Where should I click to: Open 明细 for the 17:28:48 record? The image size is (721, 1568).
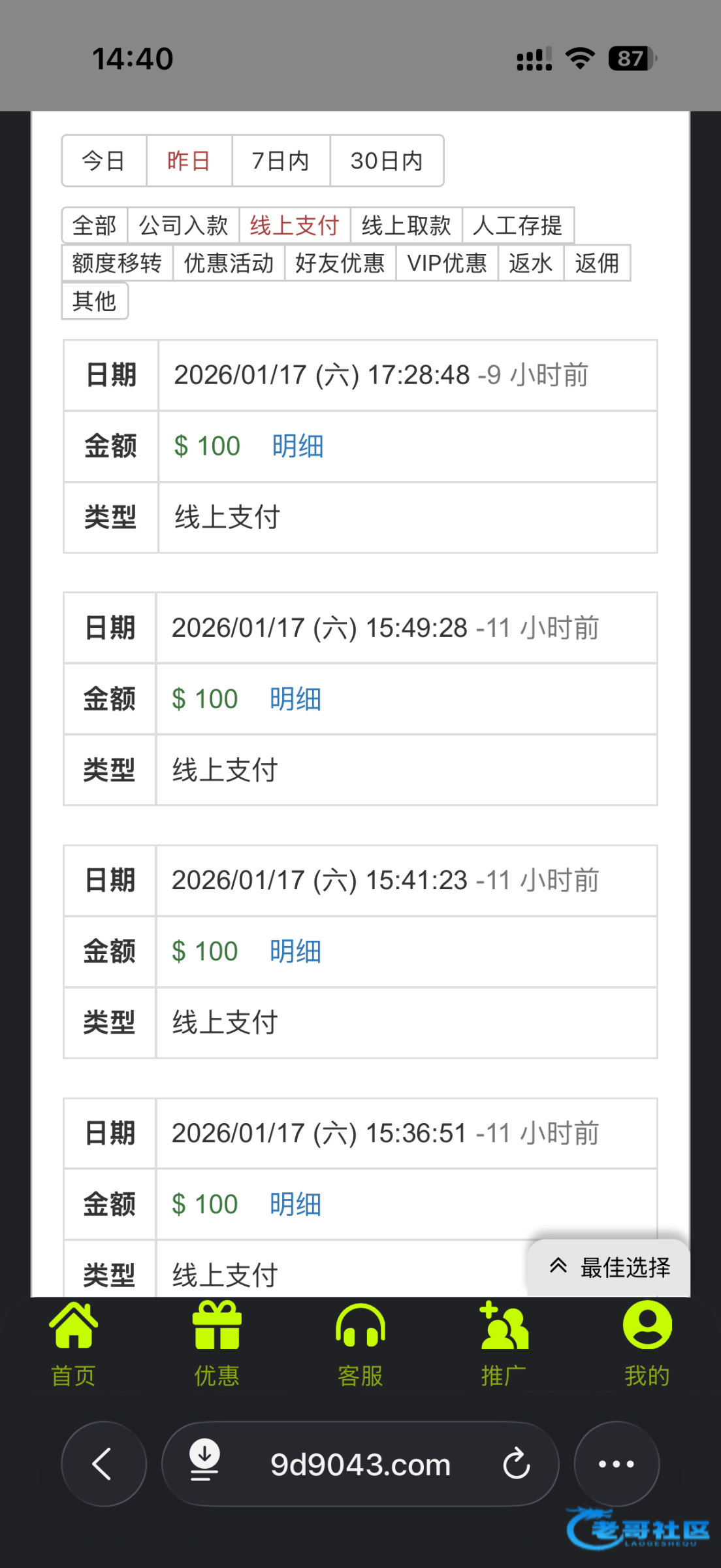point(298,447)
